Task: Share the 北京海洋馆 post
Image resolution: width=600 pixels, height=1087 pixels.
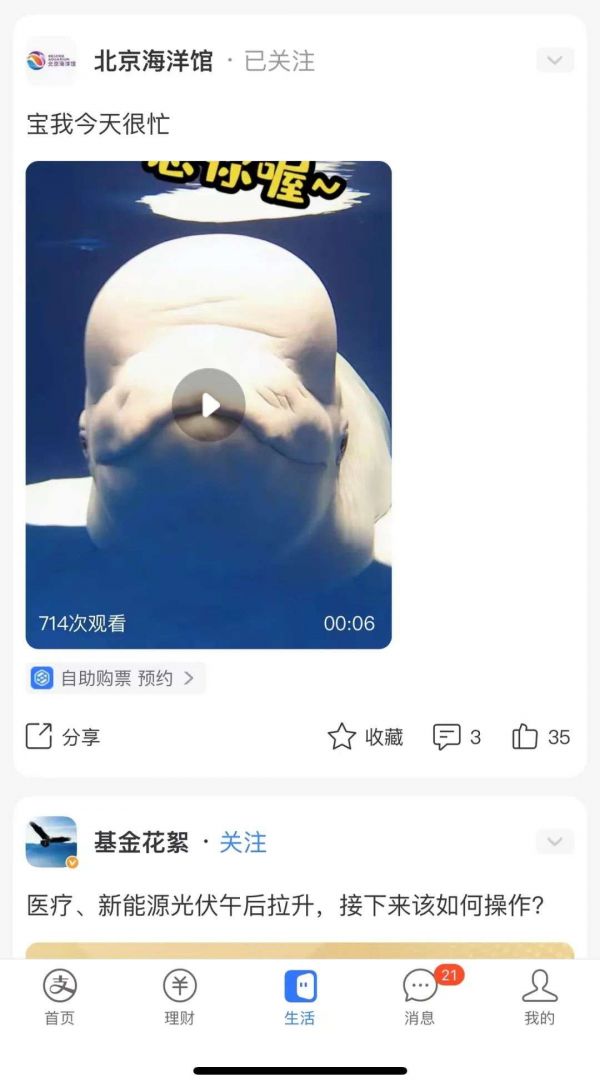Action: click(x=63, y=737)
